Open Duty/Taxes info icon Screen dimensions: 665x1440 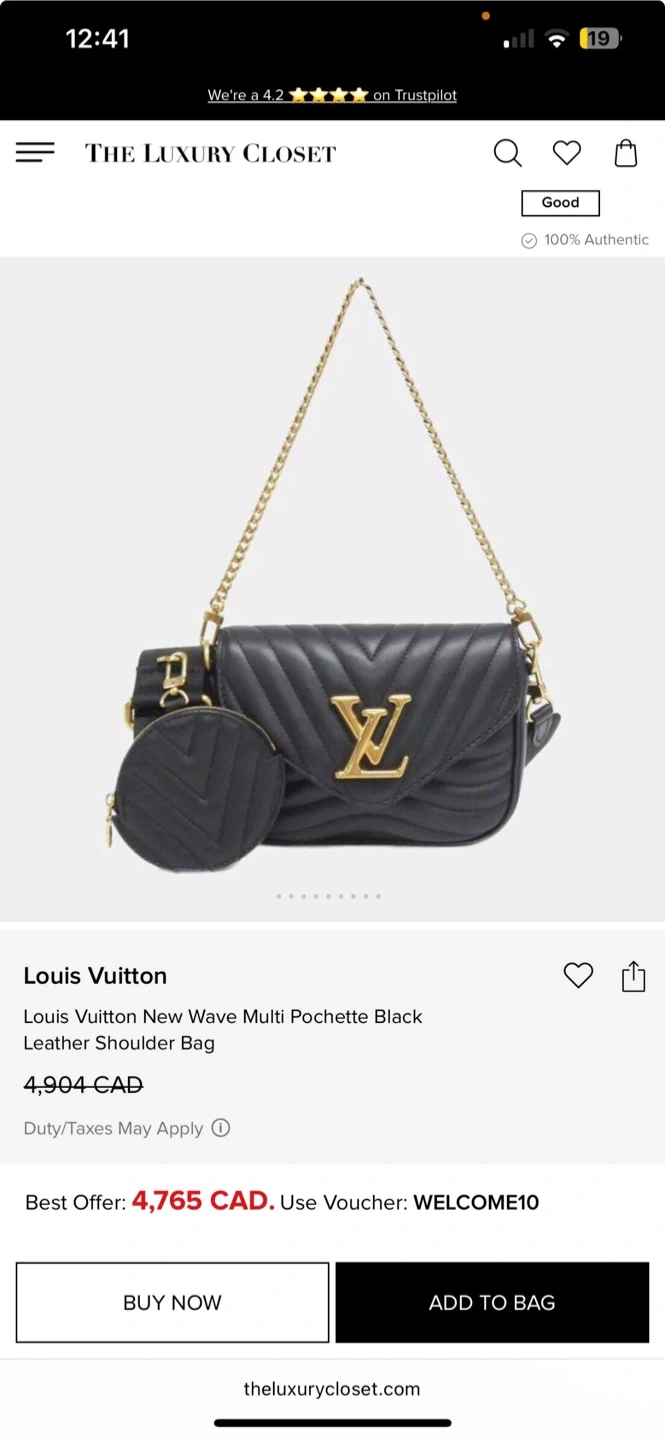pos(221,1128)
